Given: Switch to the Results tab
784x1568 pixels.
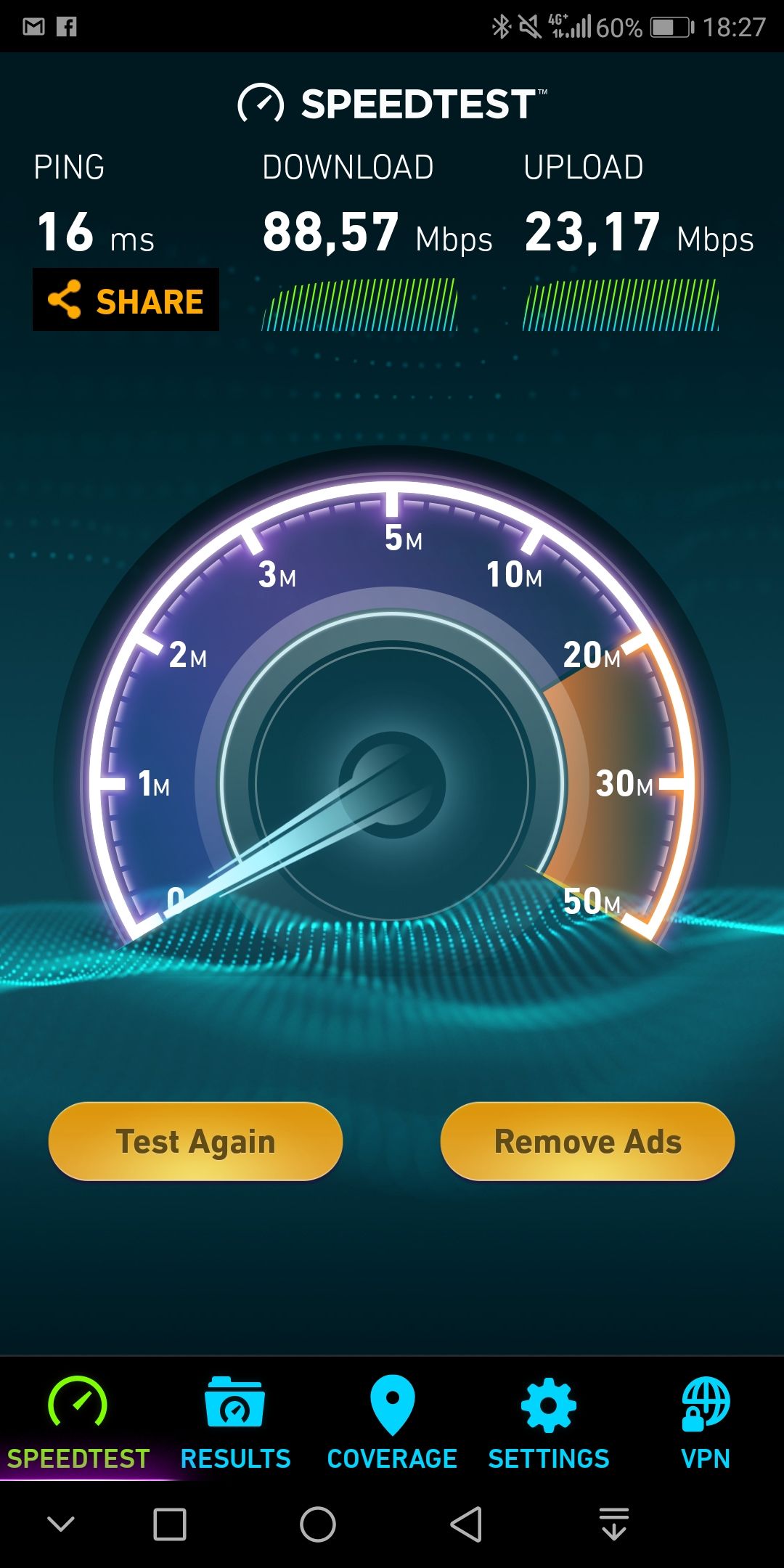Looking at the screenshot, I should coord(235,1423).
